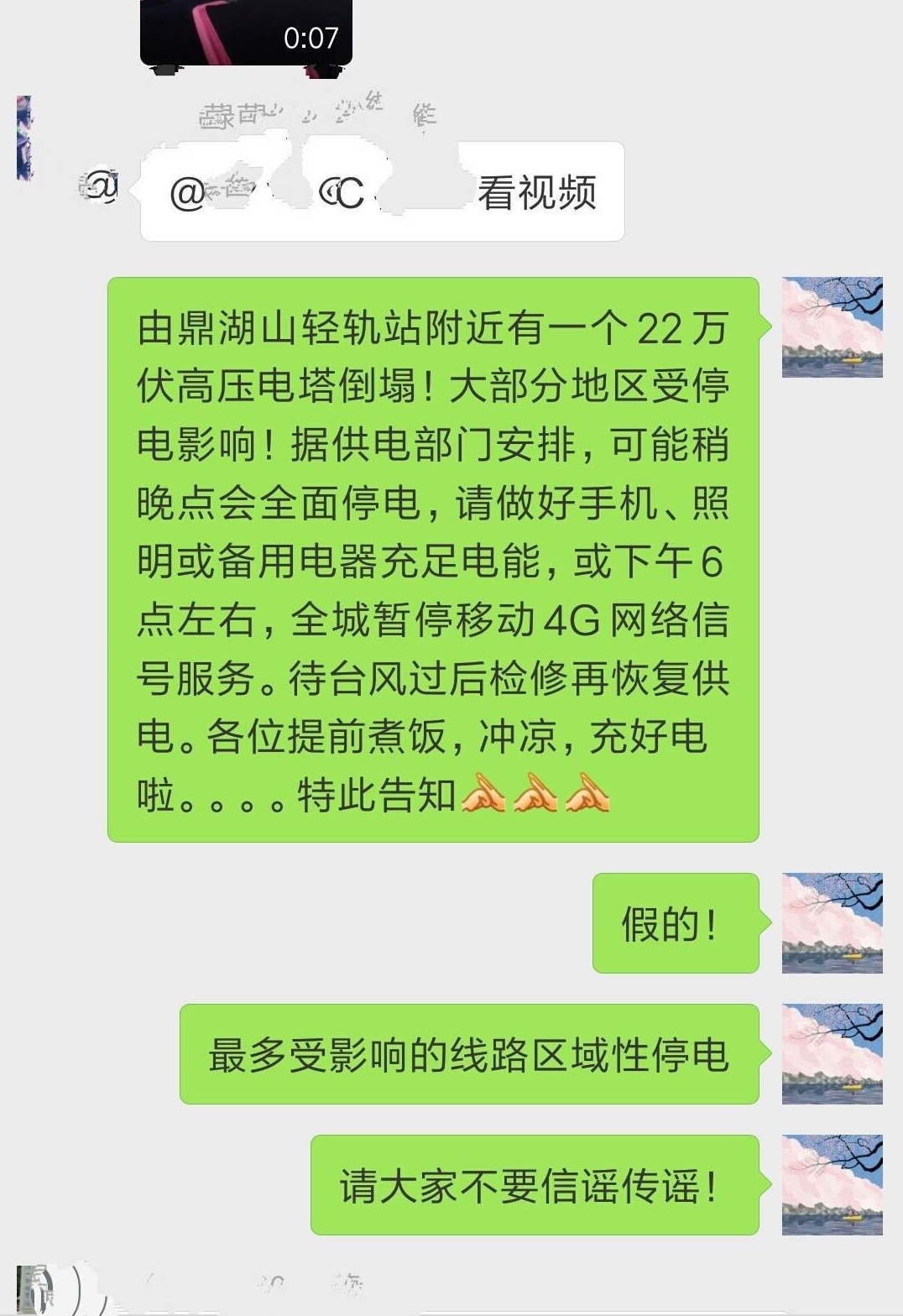Open avatar beside the 假的！ message
This screenshot has height=1316, width=903.
(x=832, y=922)
